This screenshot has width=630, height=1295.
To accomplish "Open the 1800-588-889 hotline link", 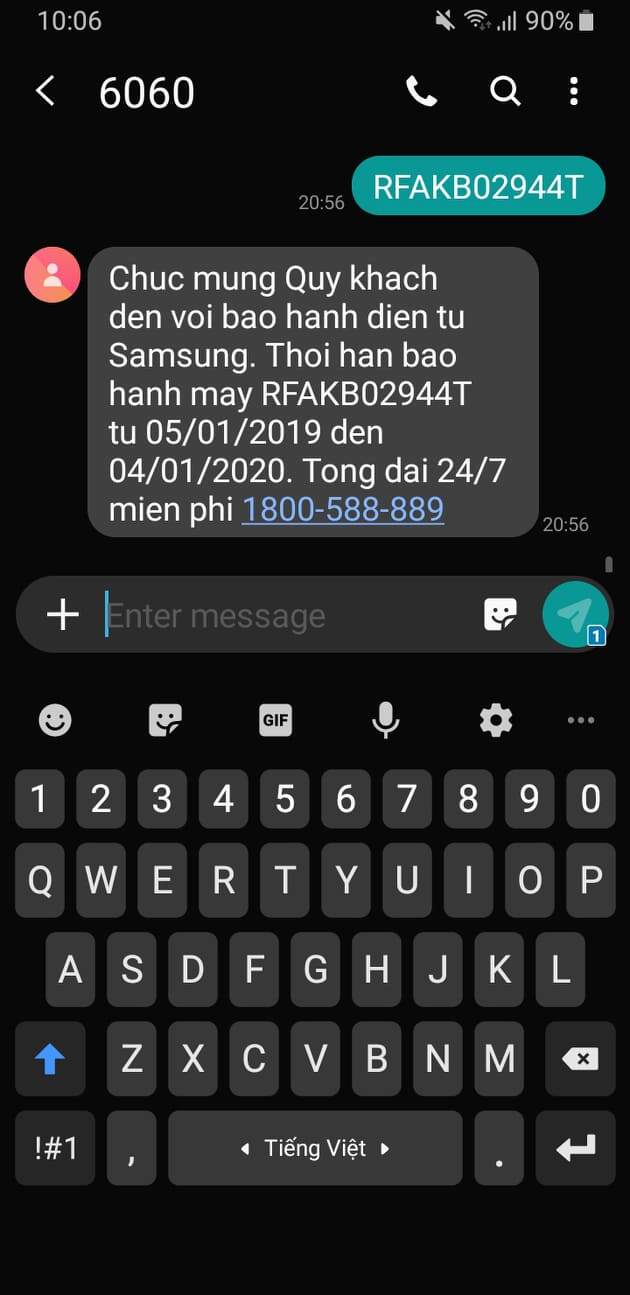I will click(x=342, y=510).
